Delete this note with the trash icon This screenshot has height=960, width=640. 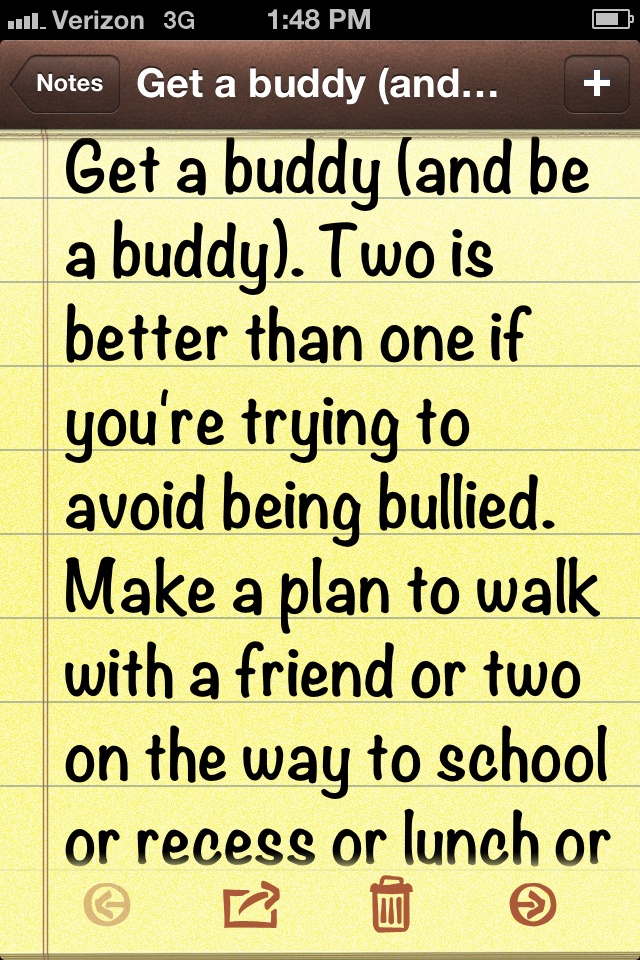(x=391, y=905)
